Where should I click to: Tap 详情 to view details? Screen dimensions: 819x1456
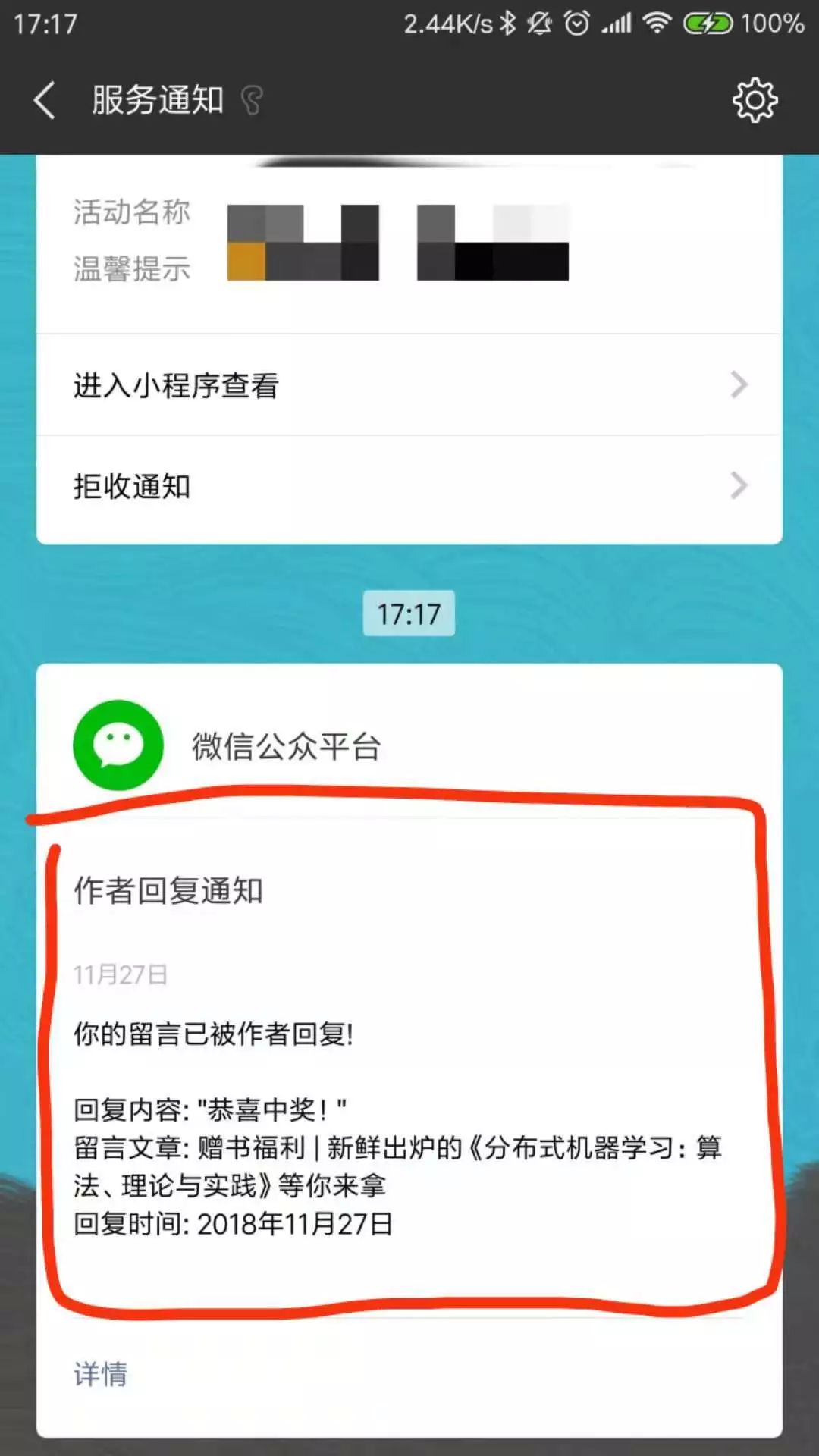101,1373
